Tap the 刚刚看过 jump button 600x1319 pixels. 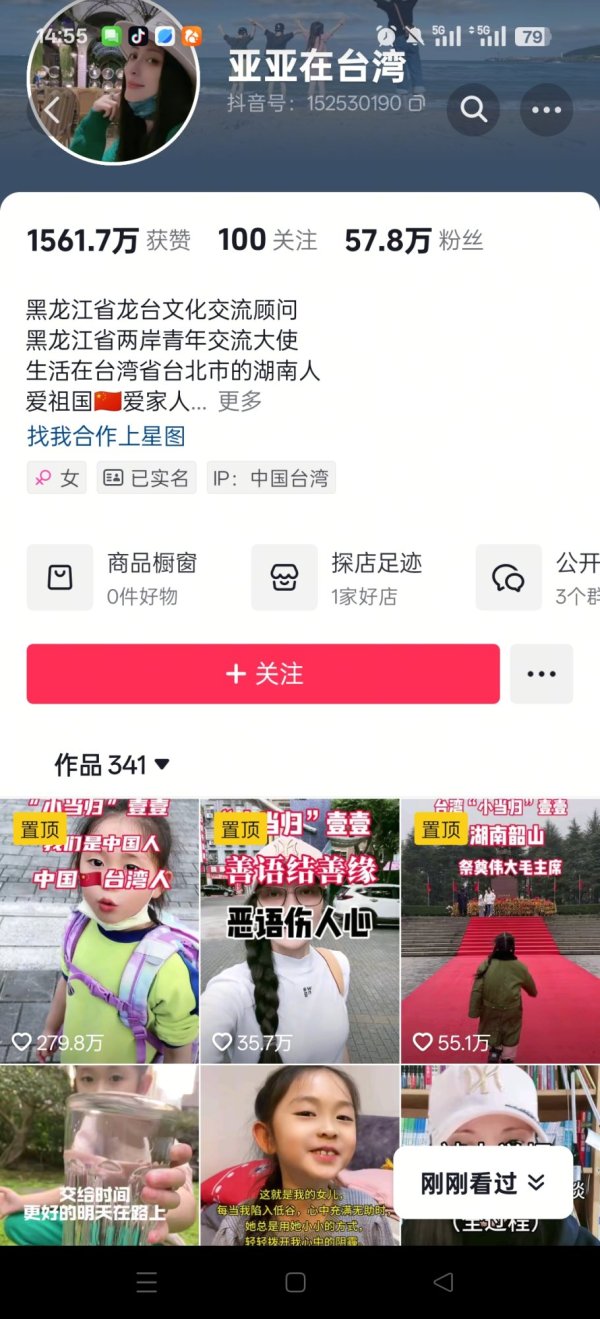(483, 1183)
